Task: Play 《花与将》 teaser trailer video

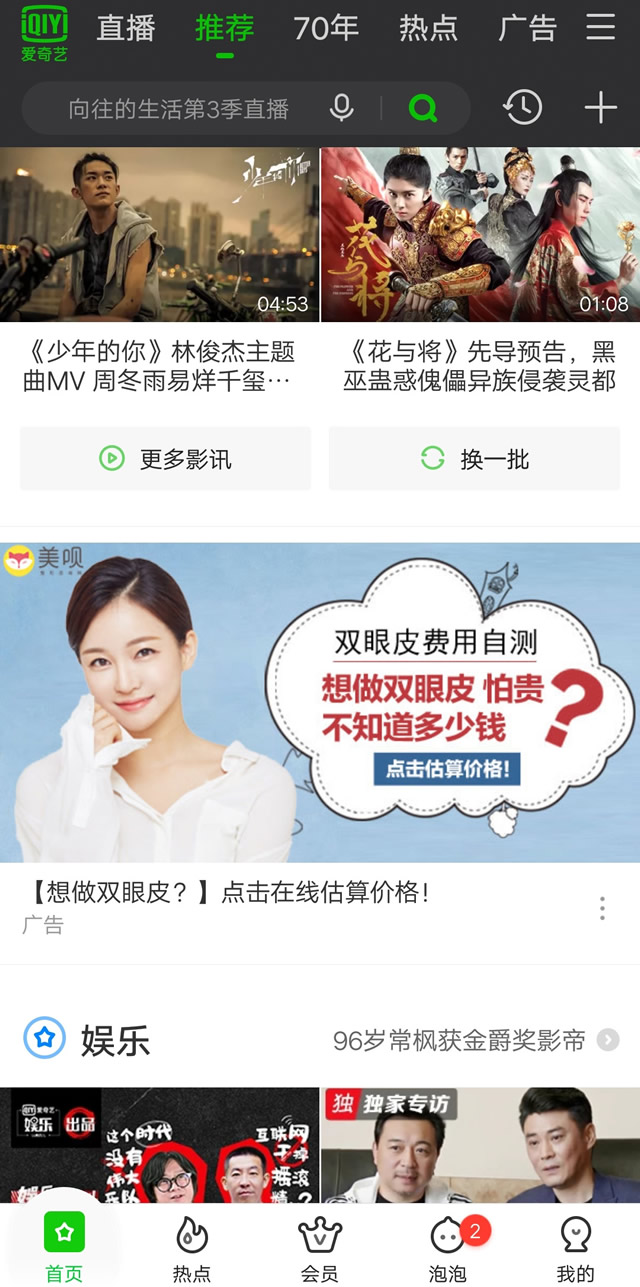Action: pos(480,235)
